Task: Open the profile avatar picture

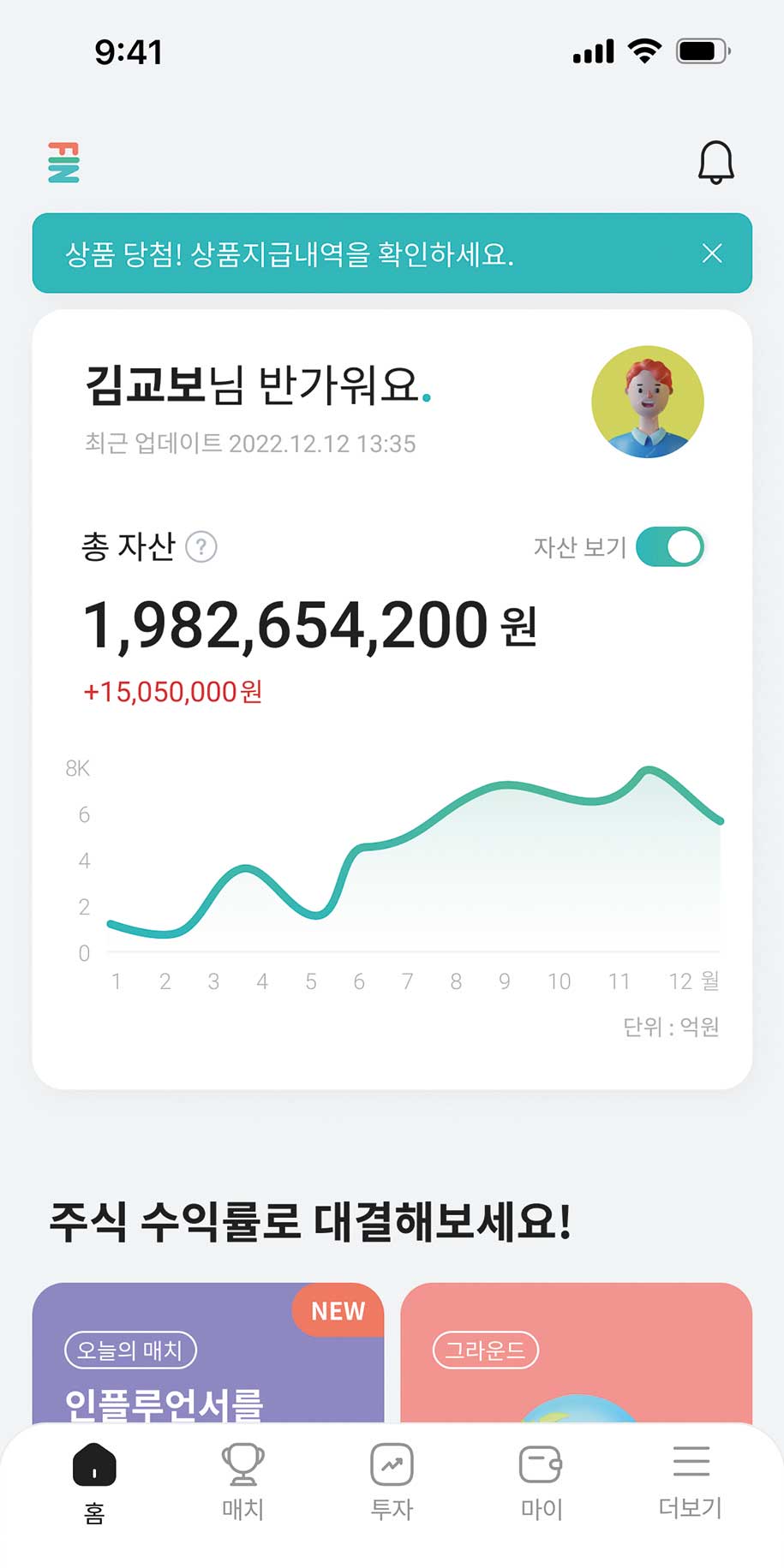Action: point(648,402)
